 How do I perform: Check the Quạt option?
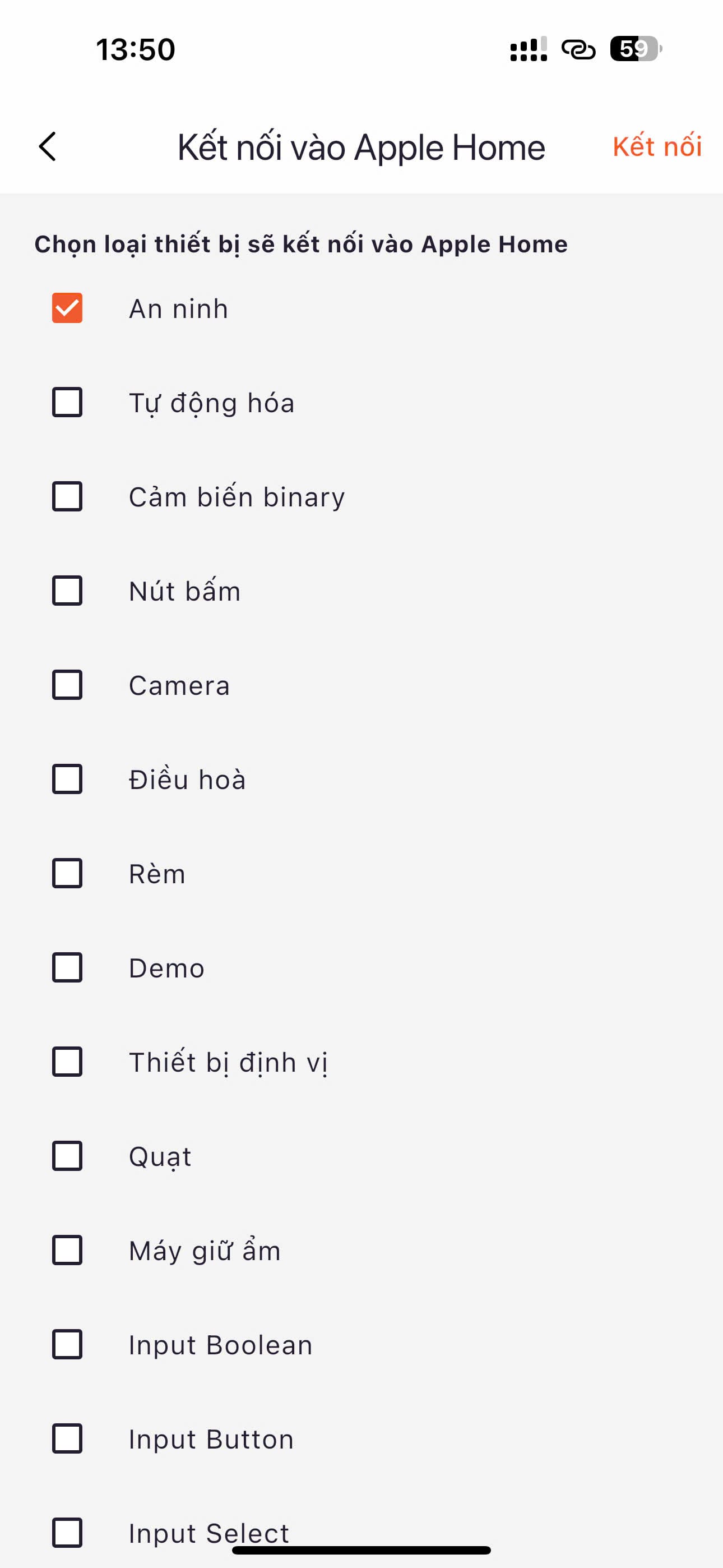67,1156
